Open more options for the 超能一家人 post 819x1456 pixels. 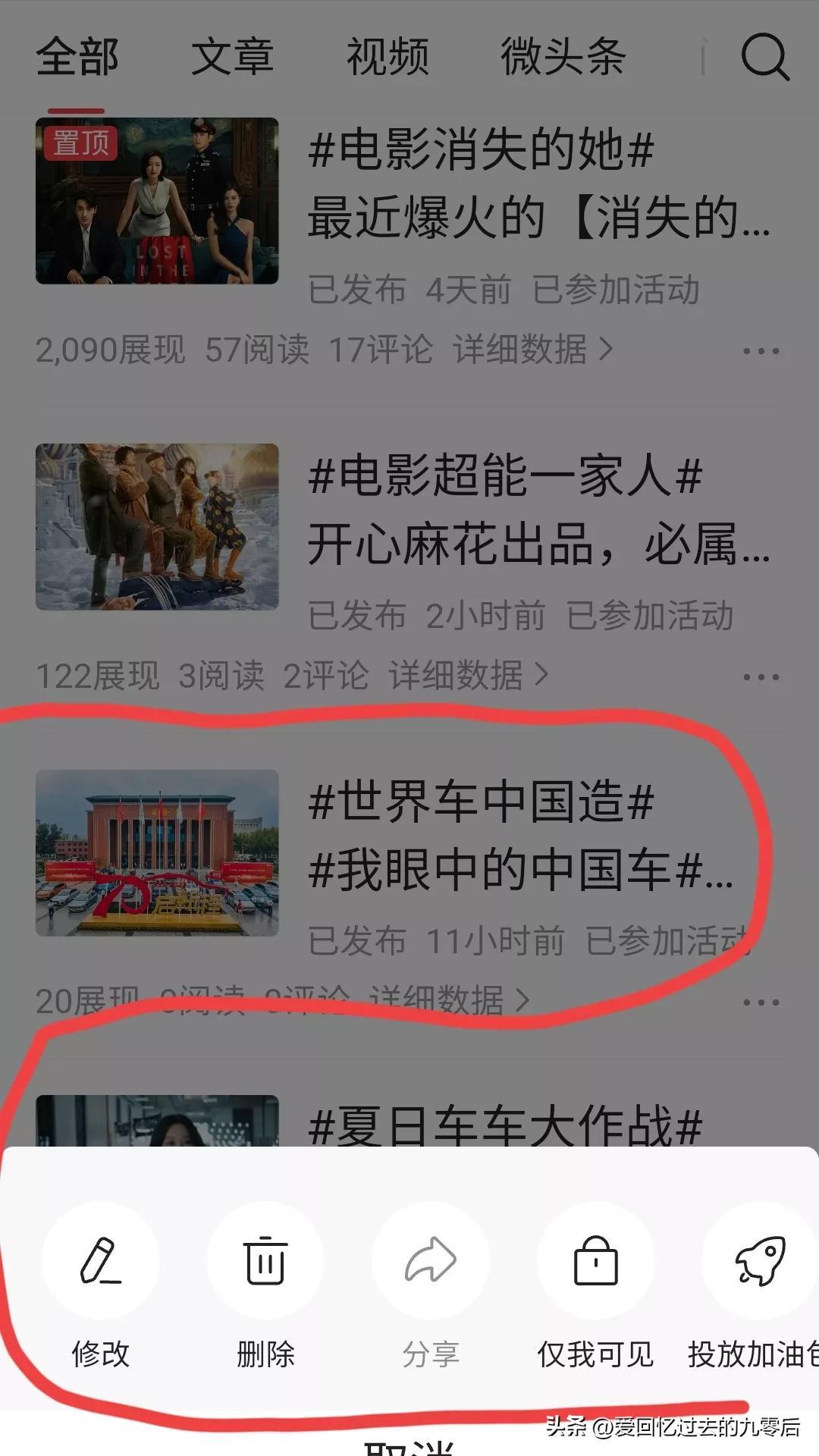pos(761,676)
